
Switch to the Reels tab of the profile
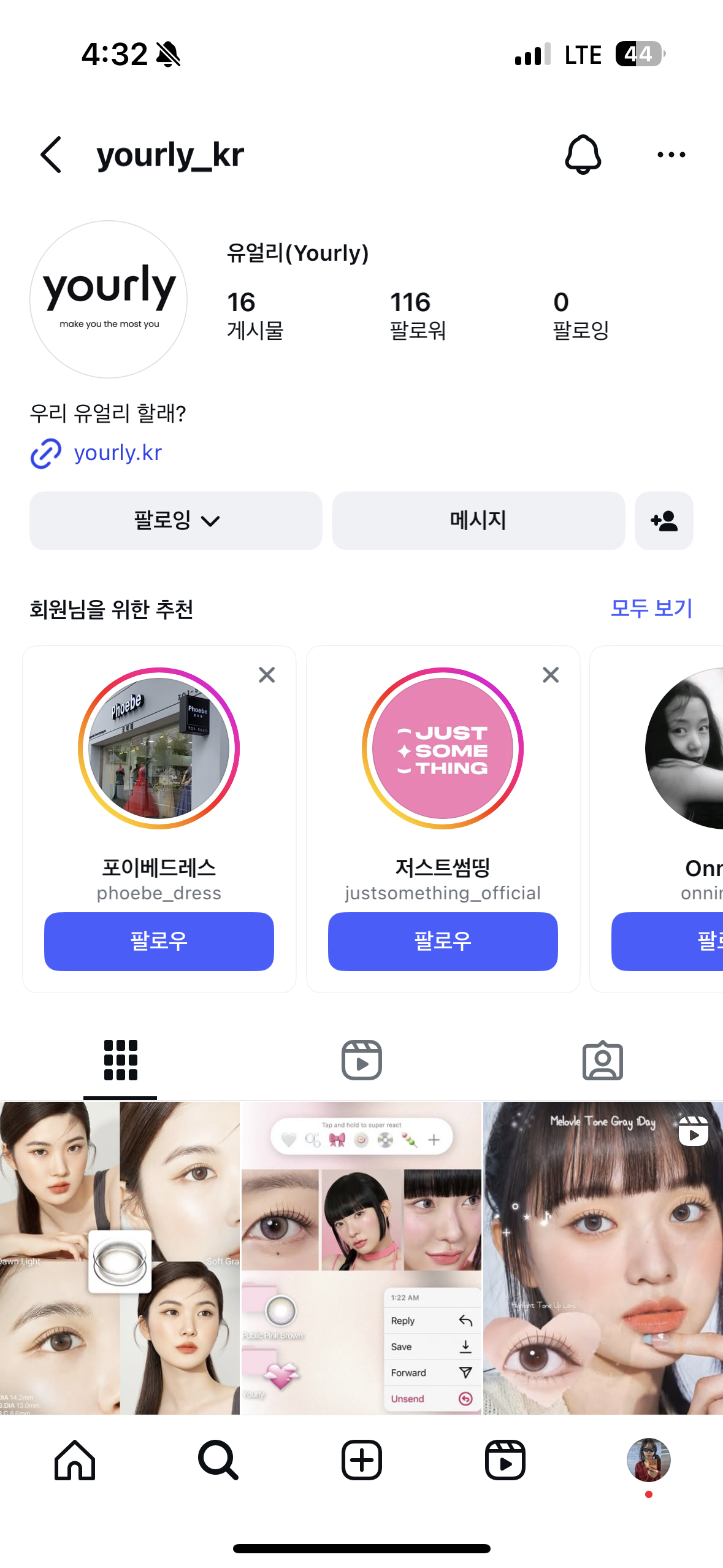[361, 1059]
